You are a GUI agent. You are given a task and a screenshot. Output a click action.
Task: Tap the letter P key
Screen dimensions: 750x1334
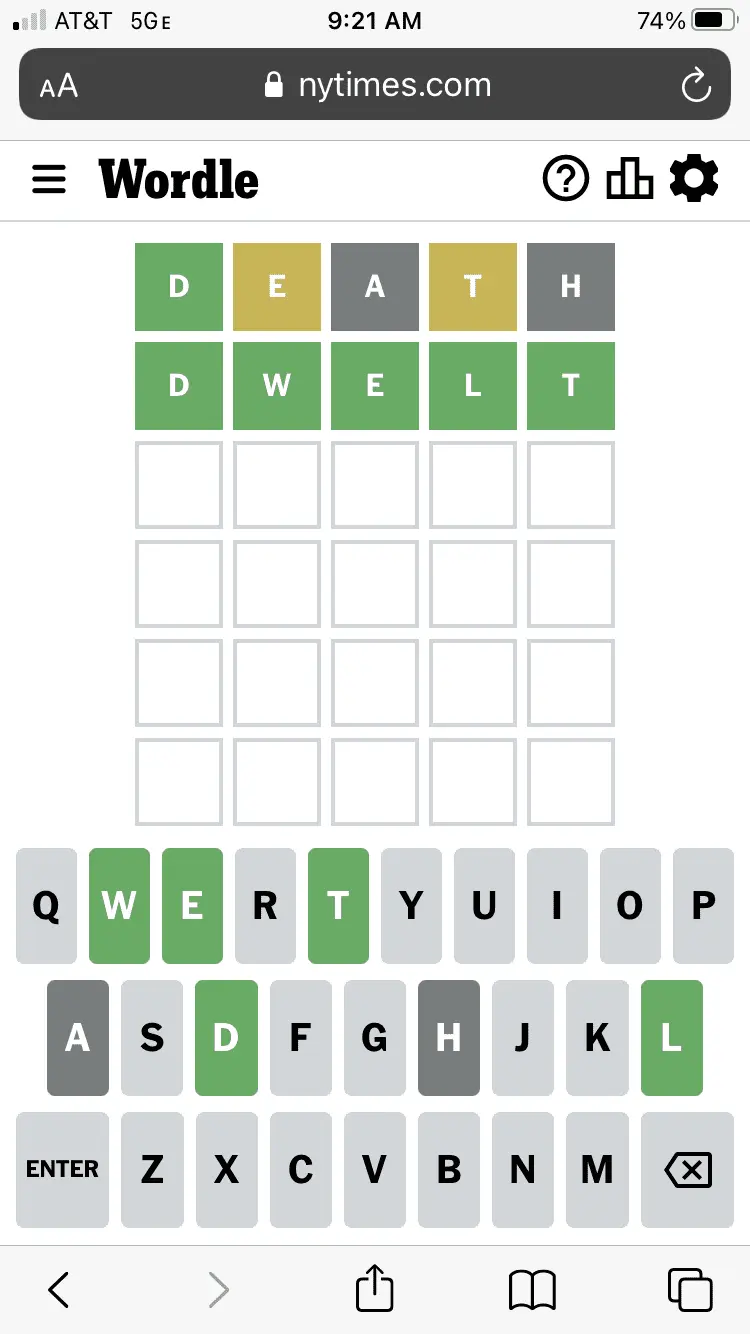(703, 906)
